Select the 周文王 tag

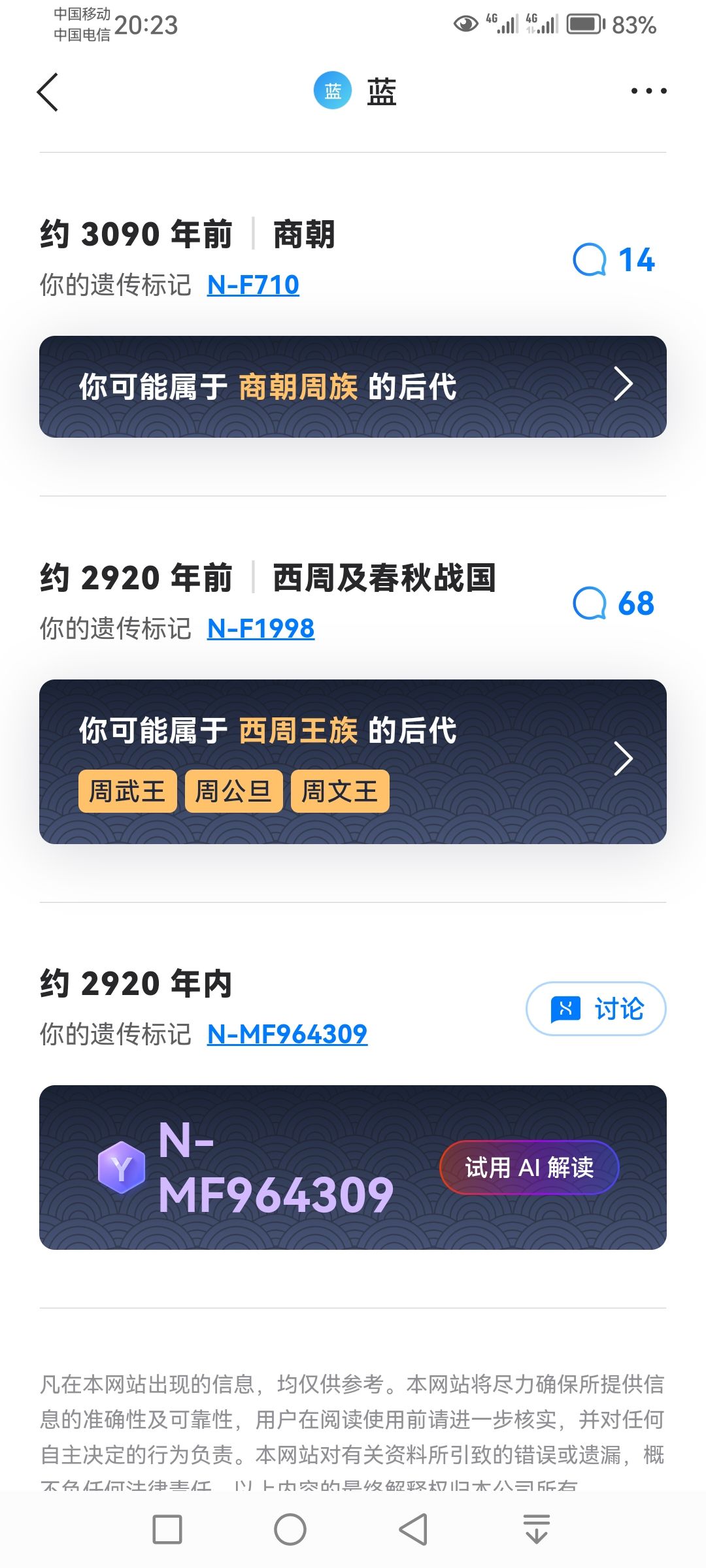pos(340,791)
